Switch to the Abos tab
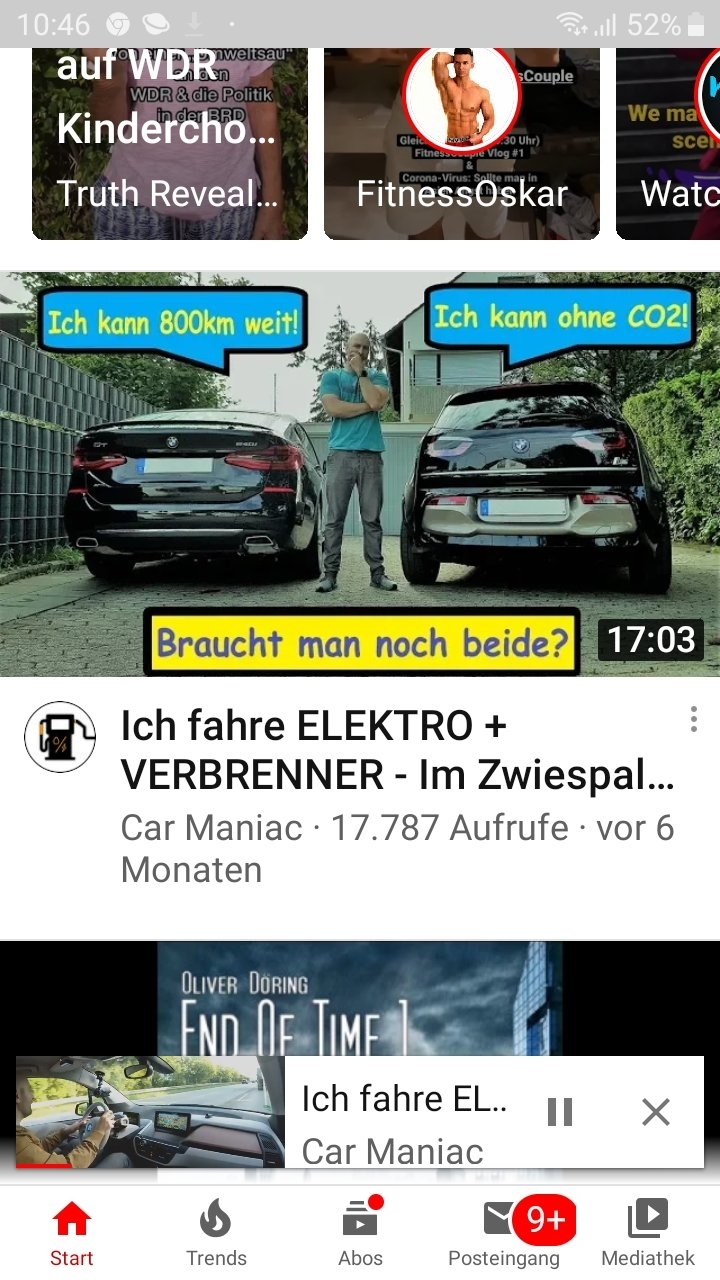 [360, 1233]
